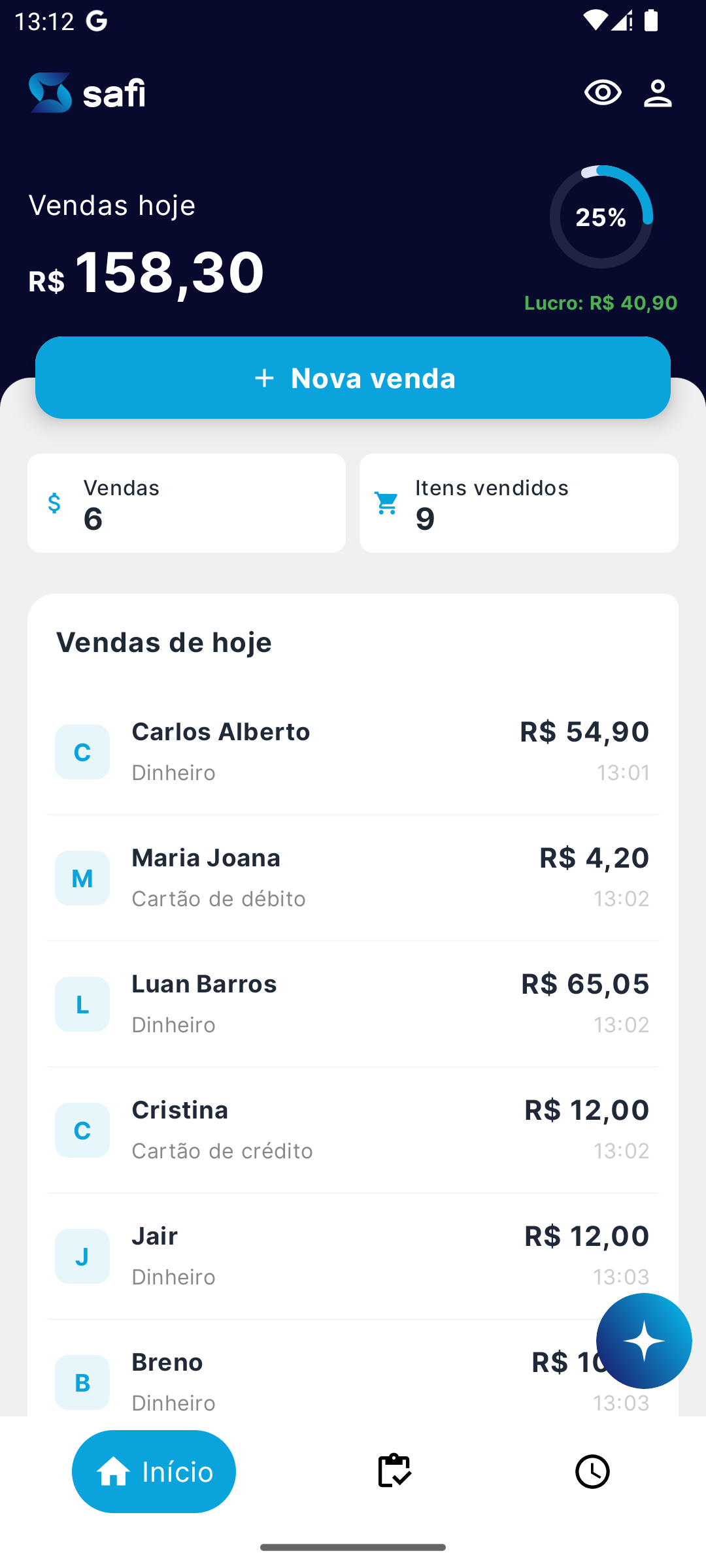
Task: Open the Vendas de hoje section header
Action: [x=164, y=642]
